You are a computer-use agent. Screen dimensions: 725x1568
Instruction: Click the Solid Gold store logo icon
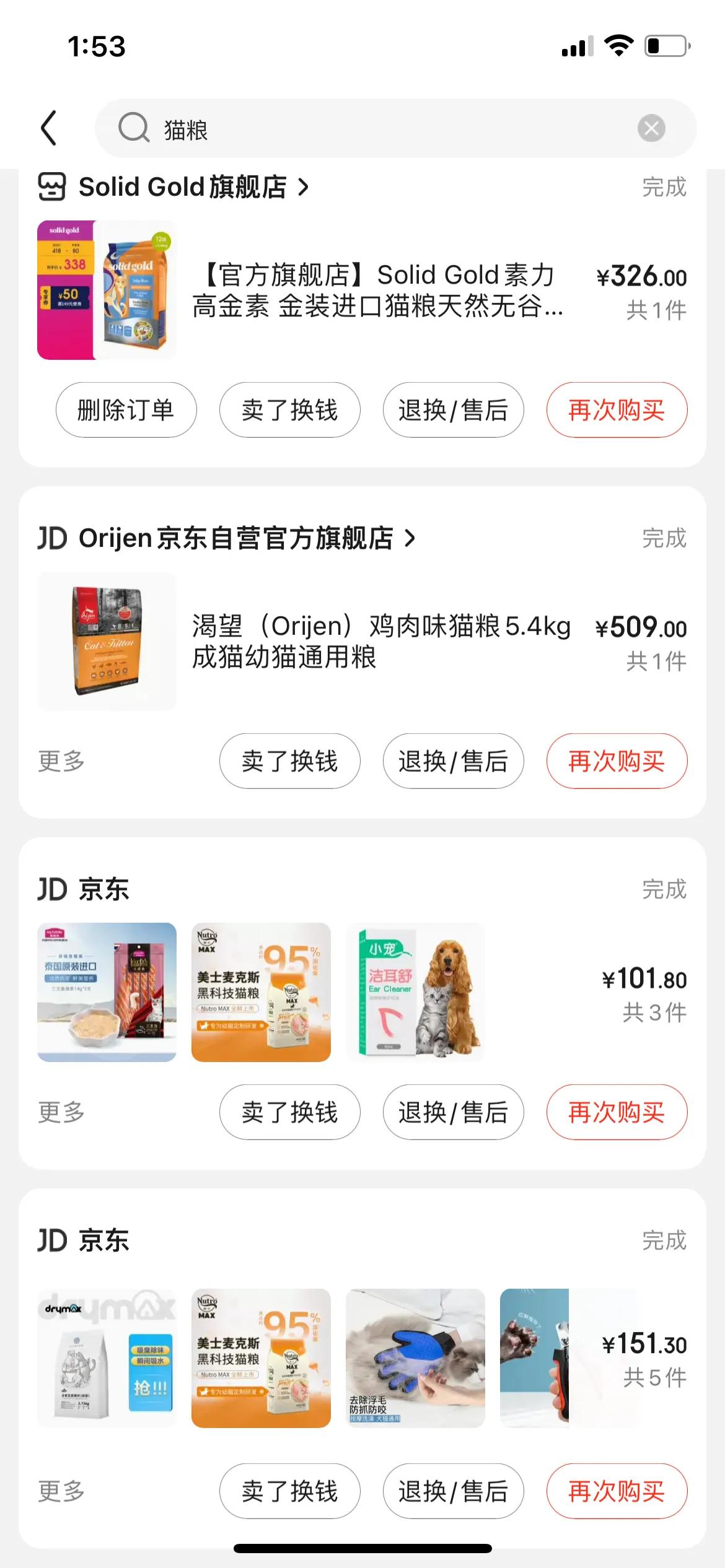coord(52,187)
